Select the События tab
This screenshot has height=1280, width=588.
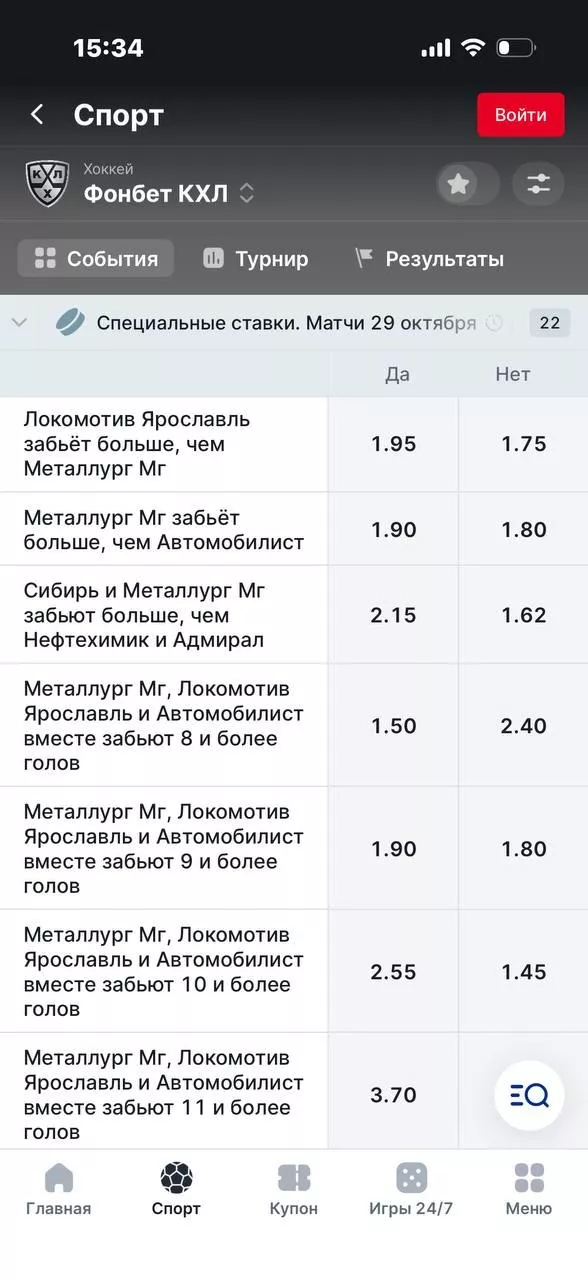pyautogui.click(x=96, y=259)
